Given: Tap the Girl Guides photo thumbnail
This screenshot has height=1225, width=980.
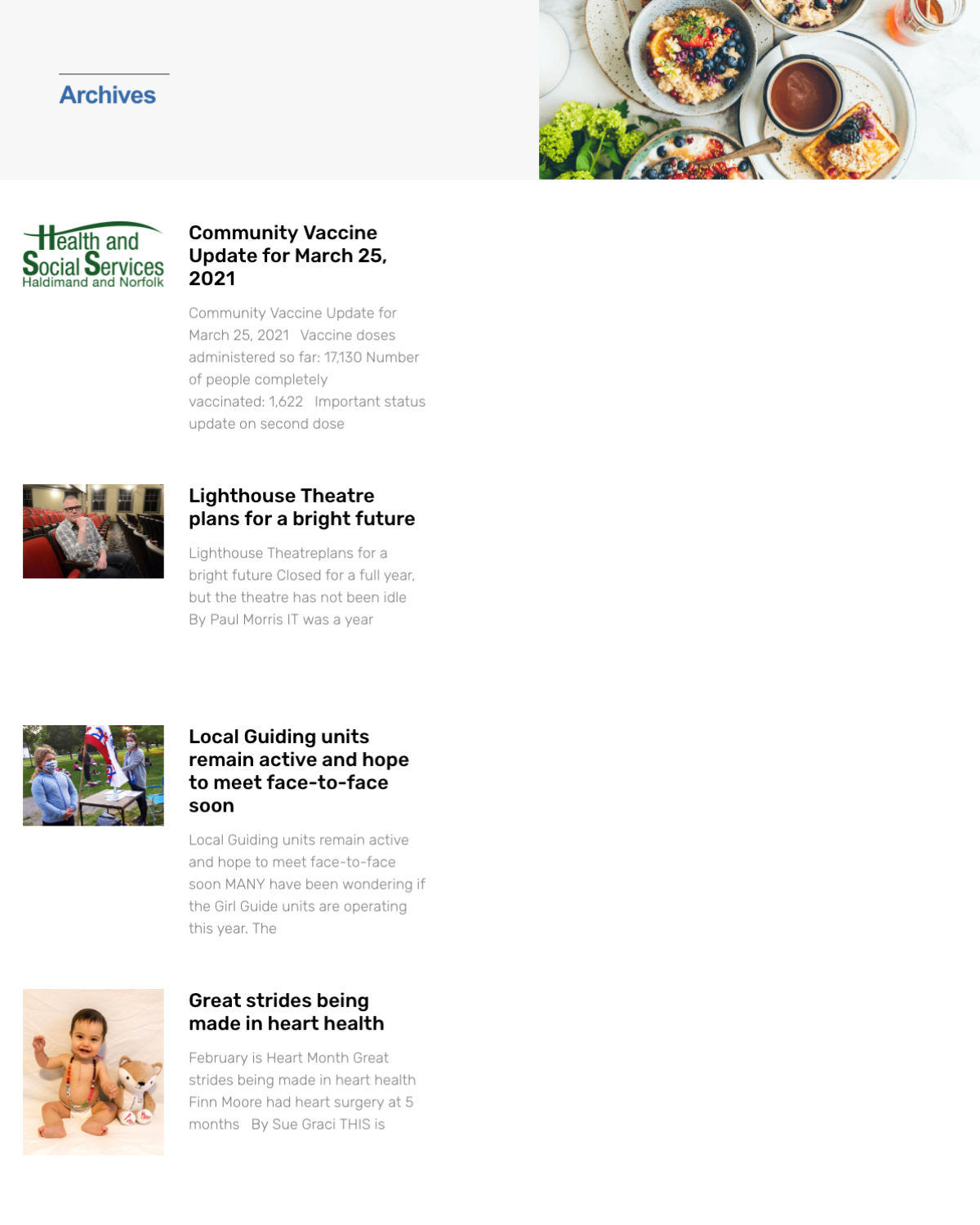Looking at the screenshot, I should (93, 775).
